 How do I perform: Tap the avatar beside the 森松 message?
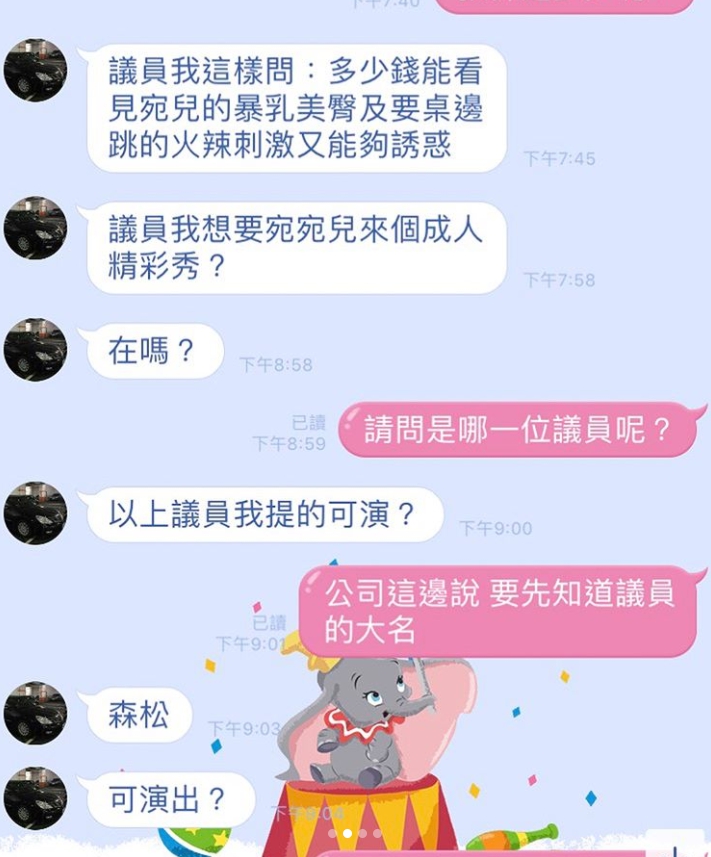35,713
